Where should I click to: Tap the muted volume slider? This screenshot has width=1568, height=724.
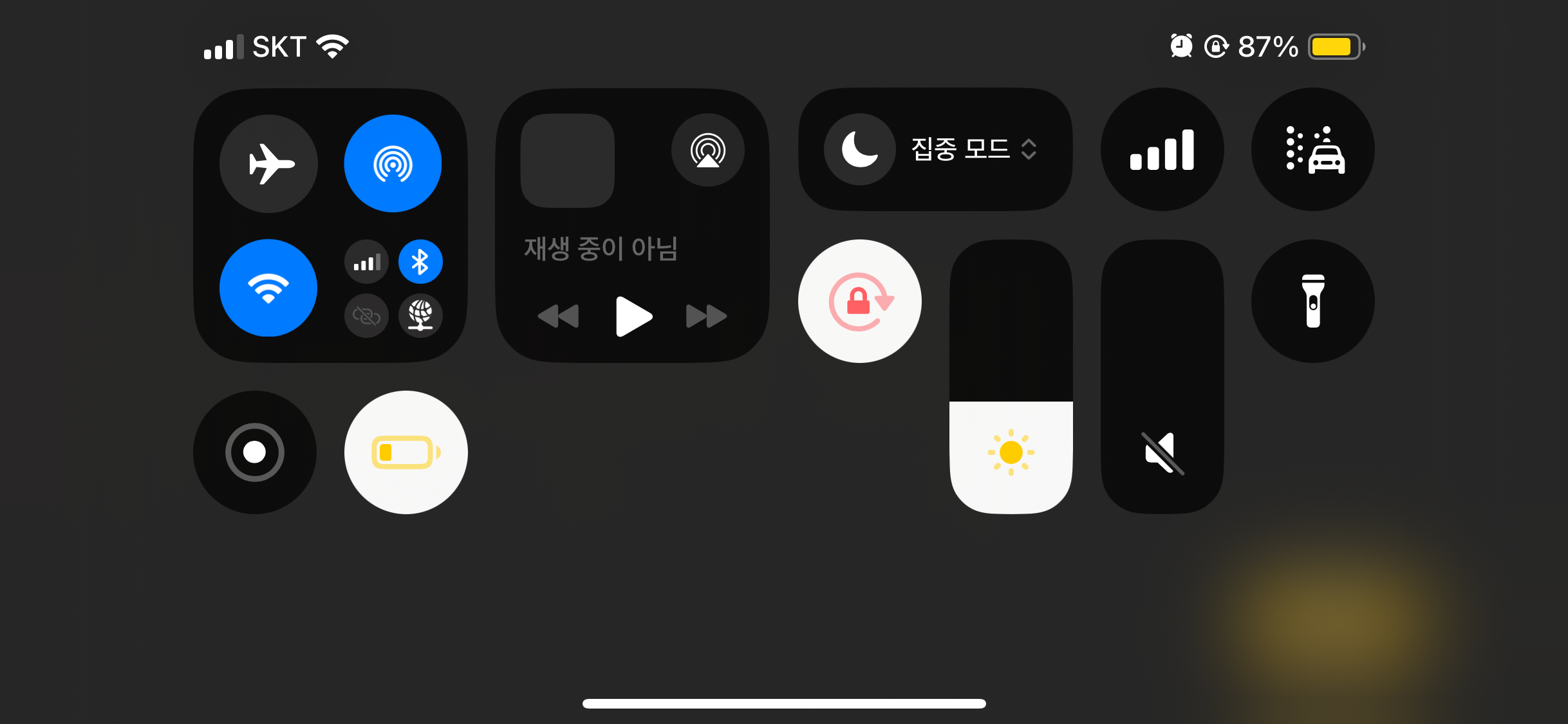[1162, 377]
